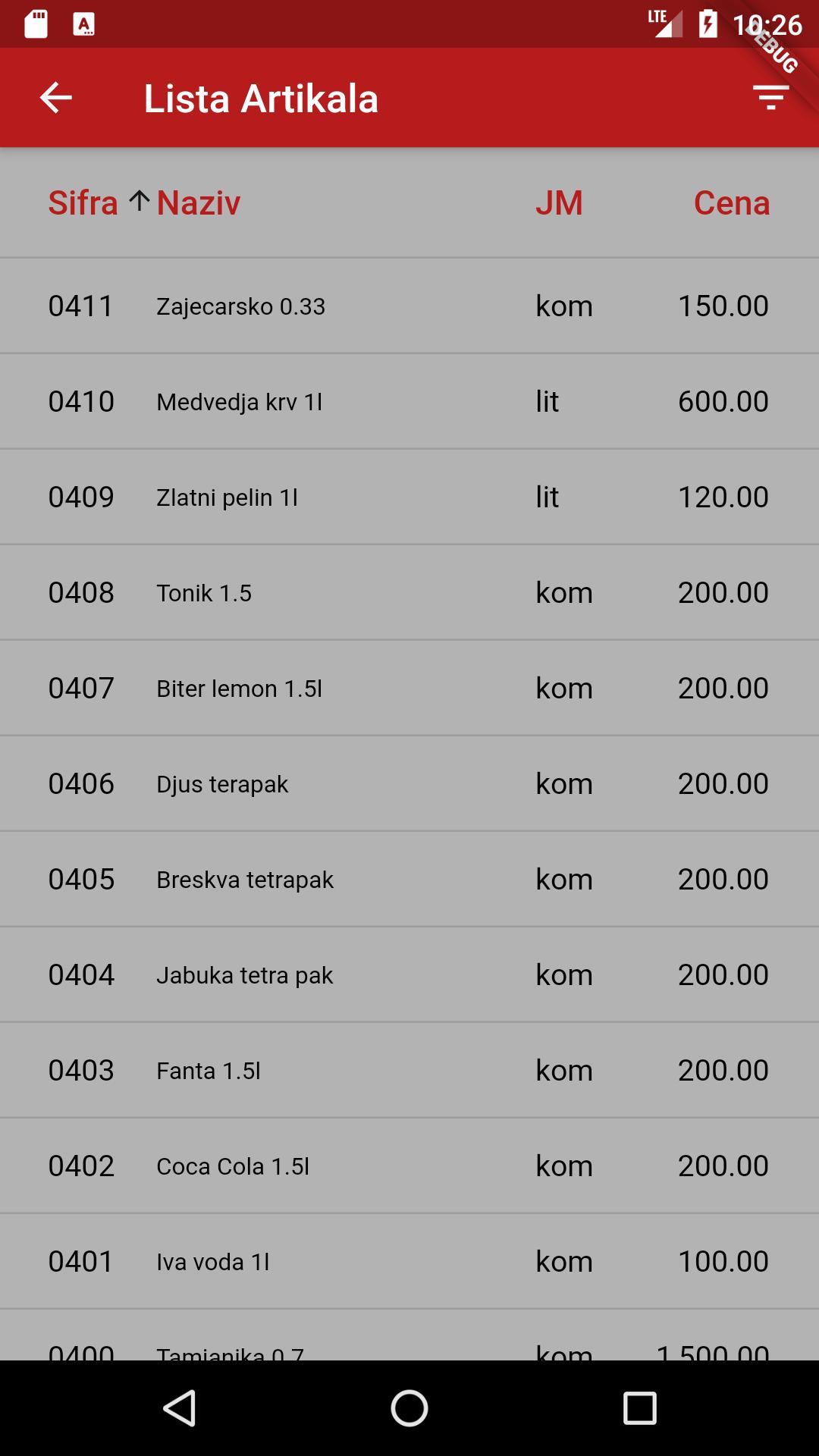Select the Medvedja krv 1l row

click(x=409, y=402)
